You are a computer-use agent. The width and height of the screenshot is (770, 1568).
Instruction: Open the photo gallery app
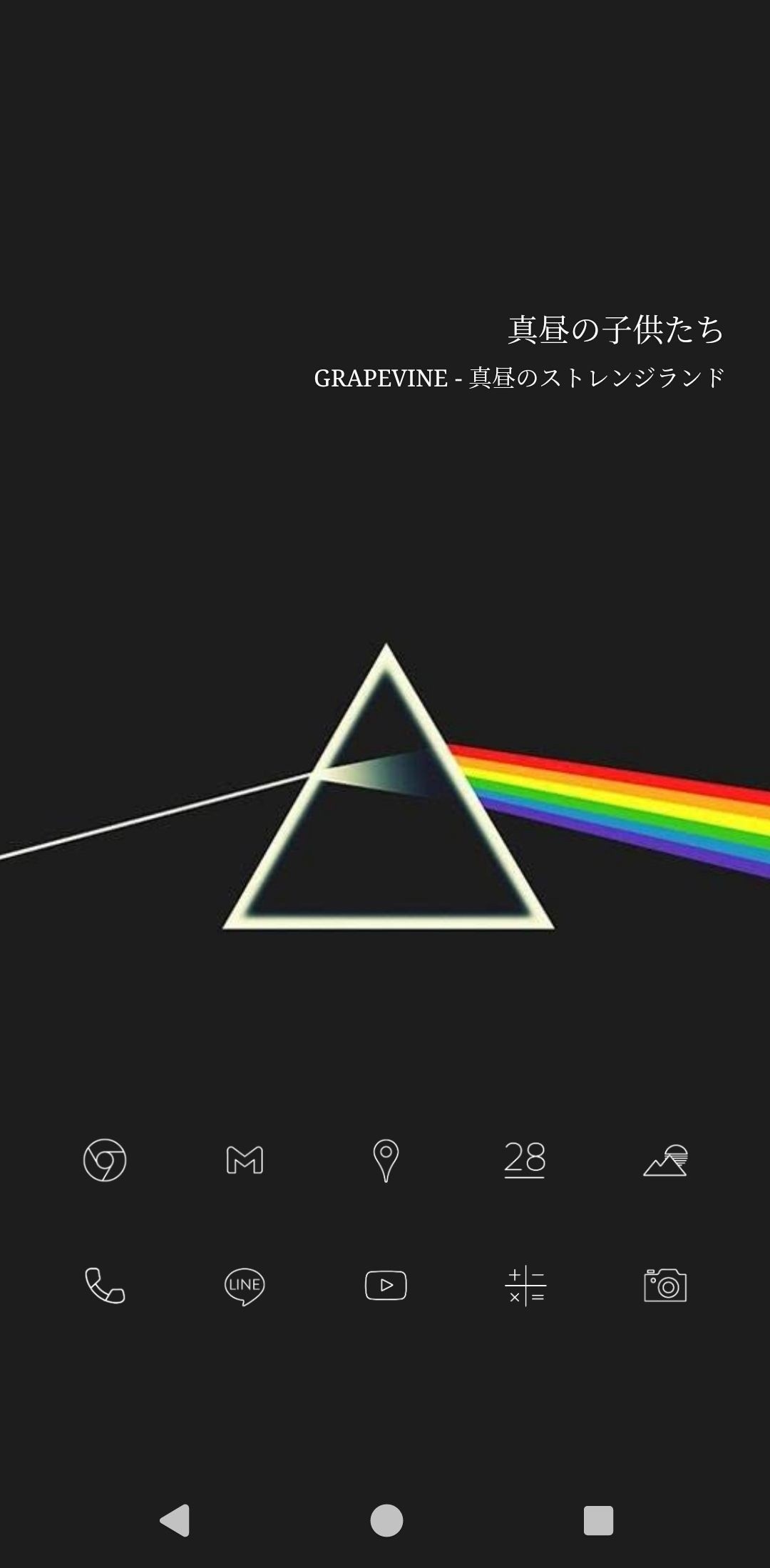point(665,1159)
